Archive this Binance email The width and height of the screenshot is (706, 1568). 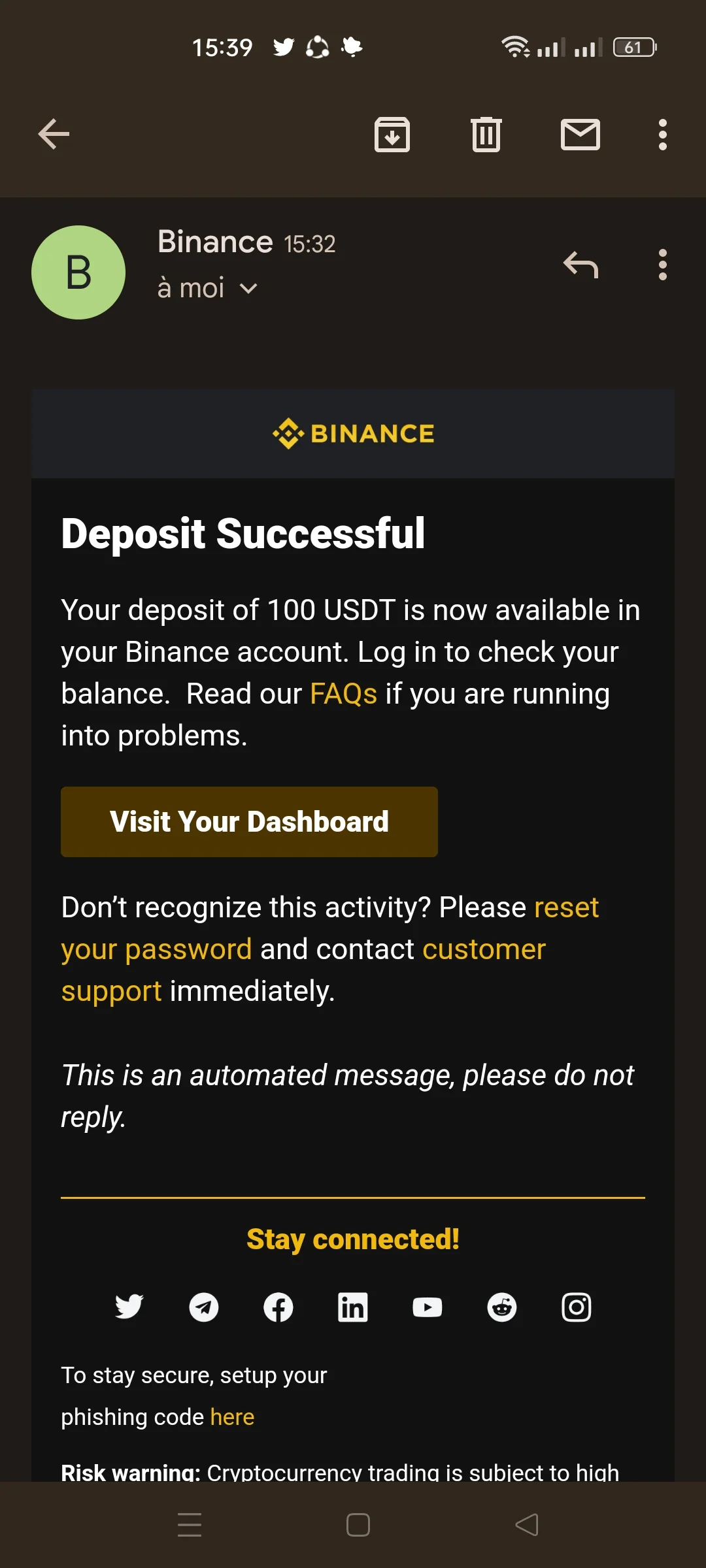392,135
